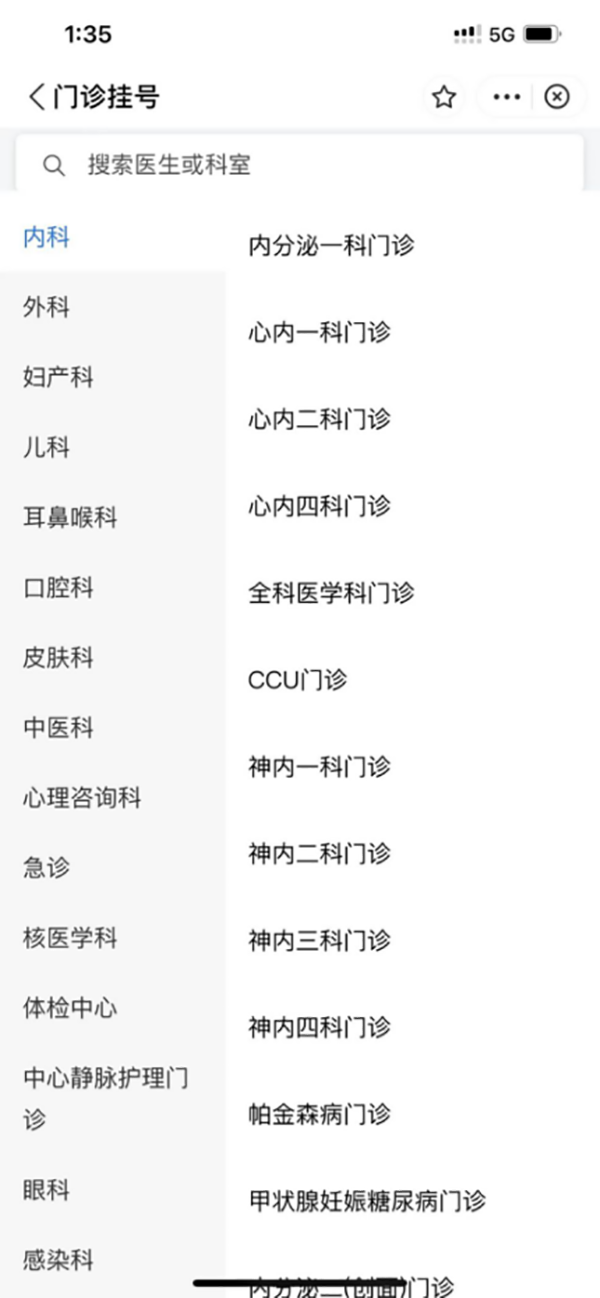Close the mini program
Screen dimensions: 600x1298
point(557,97)
